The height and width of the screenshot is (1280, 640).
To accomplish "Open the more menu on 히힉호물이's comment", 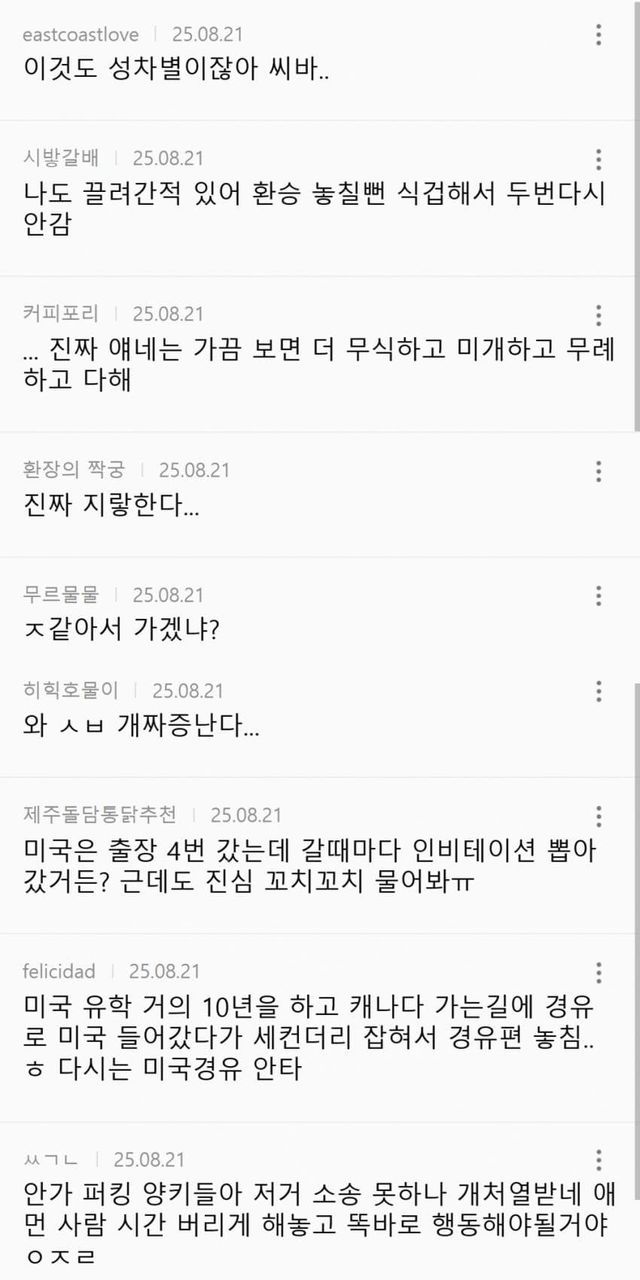I will (598, 691).
